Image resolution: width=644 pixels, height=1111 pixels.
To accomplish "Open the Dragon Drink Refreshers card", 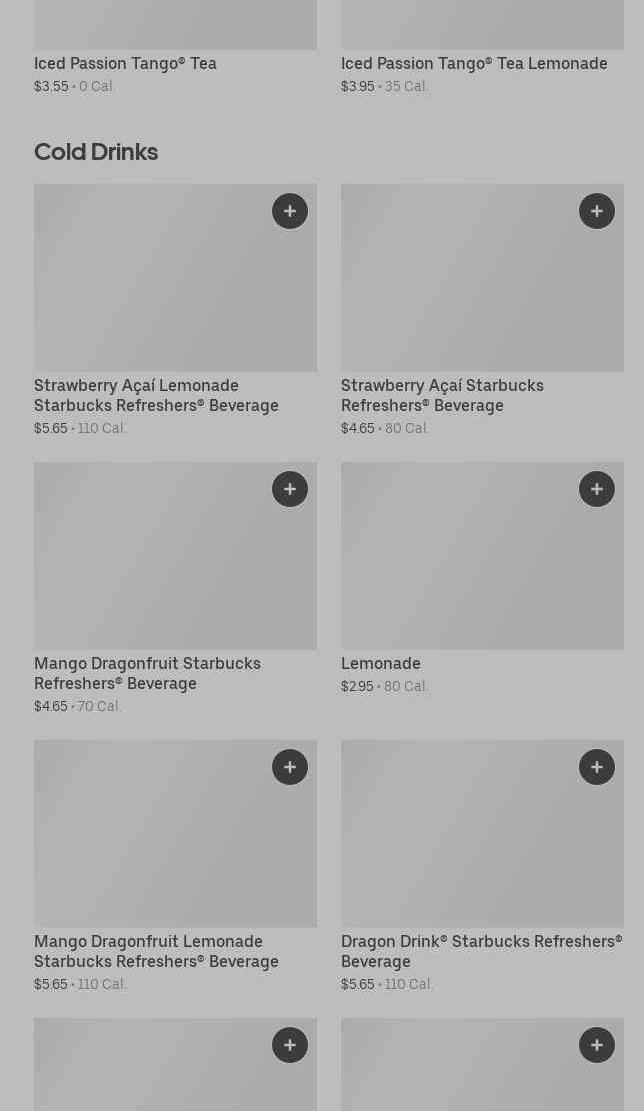I will pyautogui.click(x=481, y=951).
